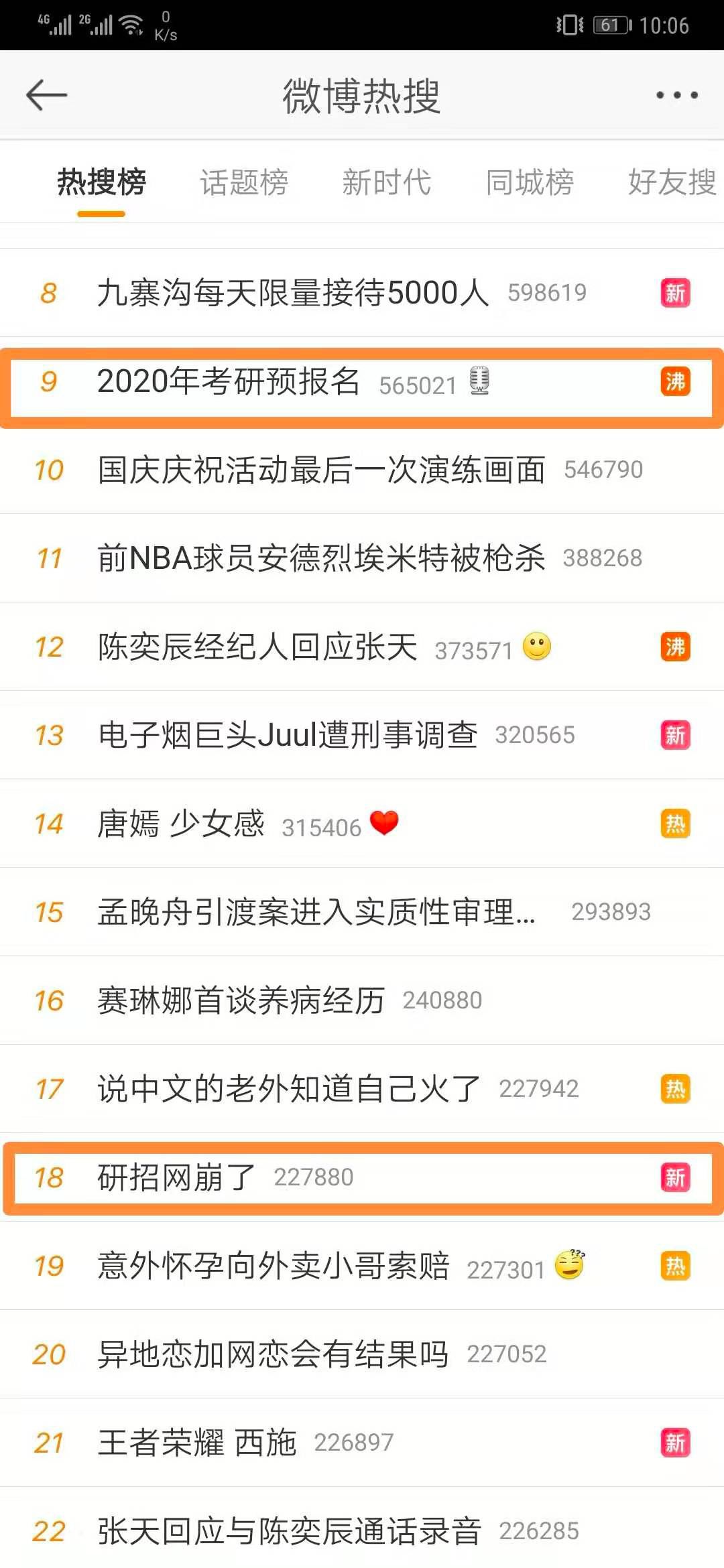
Task: View 国庆庆祝活动最后一次演练画面 topic
Action: coord(362,470)
